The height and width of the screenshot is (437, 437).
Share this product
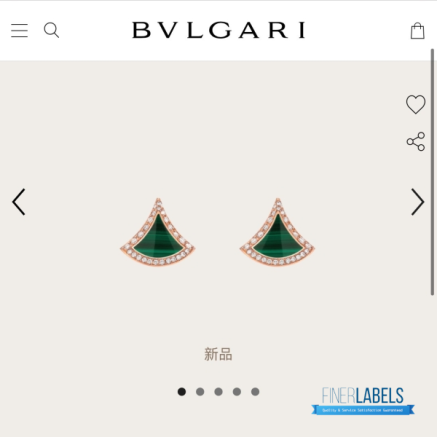(x=416, y=141)
